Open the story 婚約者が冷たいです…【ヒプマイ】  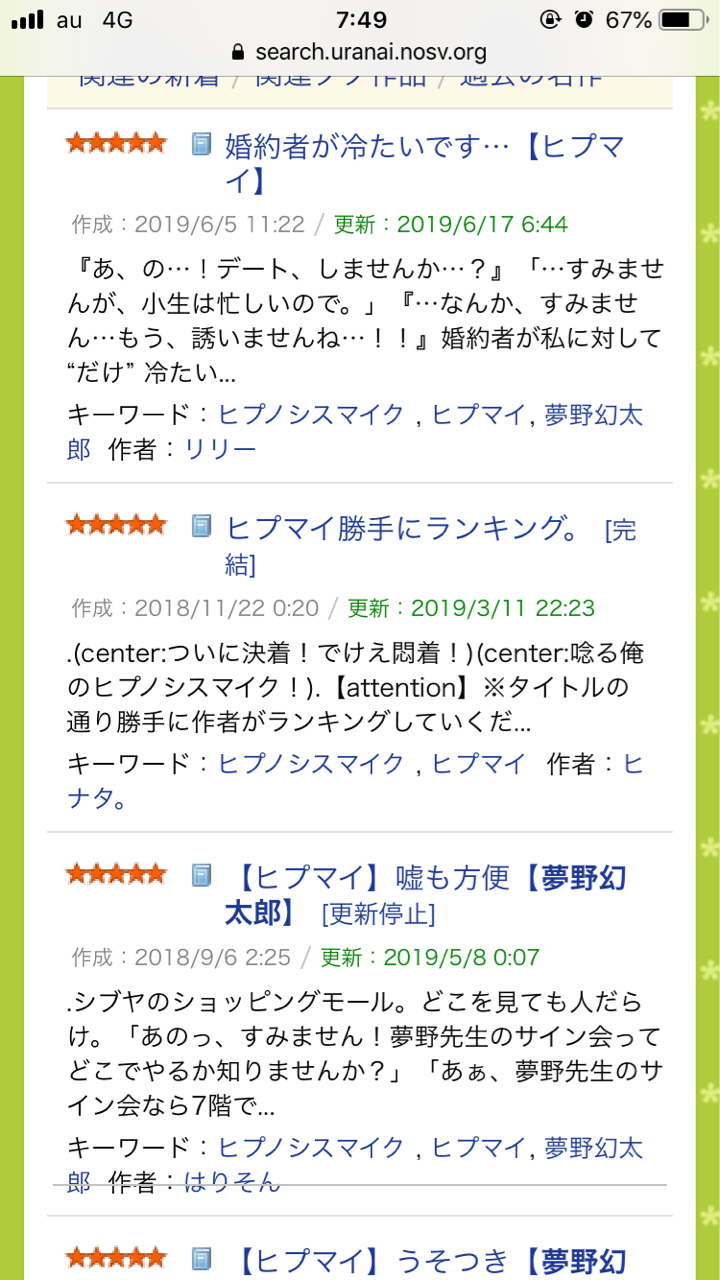(x=424, y=163)
